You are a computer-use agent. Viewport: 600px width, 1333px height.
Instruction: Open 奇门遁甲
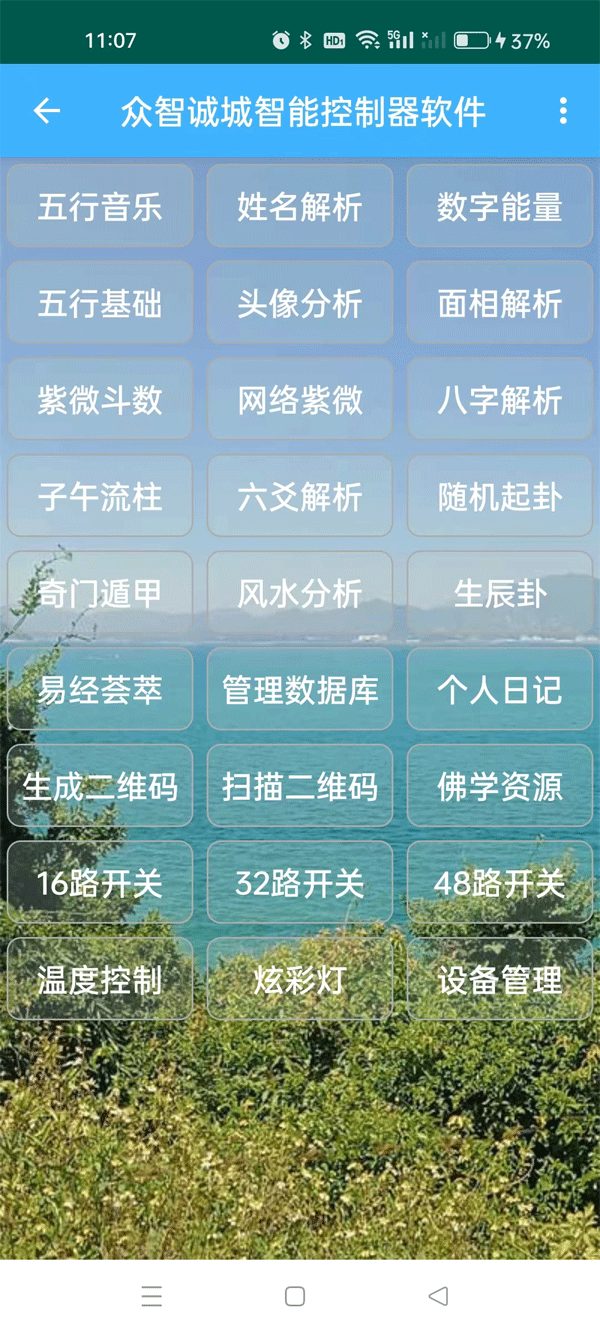(100, 593)
